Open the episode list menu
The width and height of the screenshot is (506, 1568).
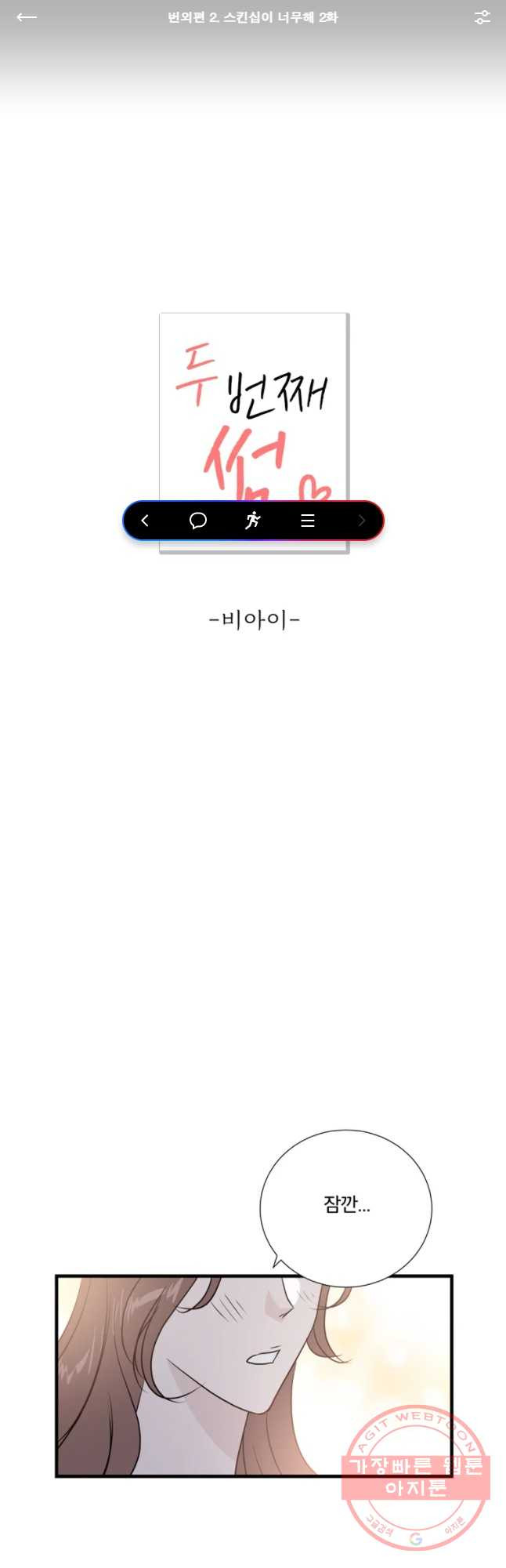(308, 521)
